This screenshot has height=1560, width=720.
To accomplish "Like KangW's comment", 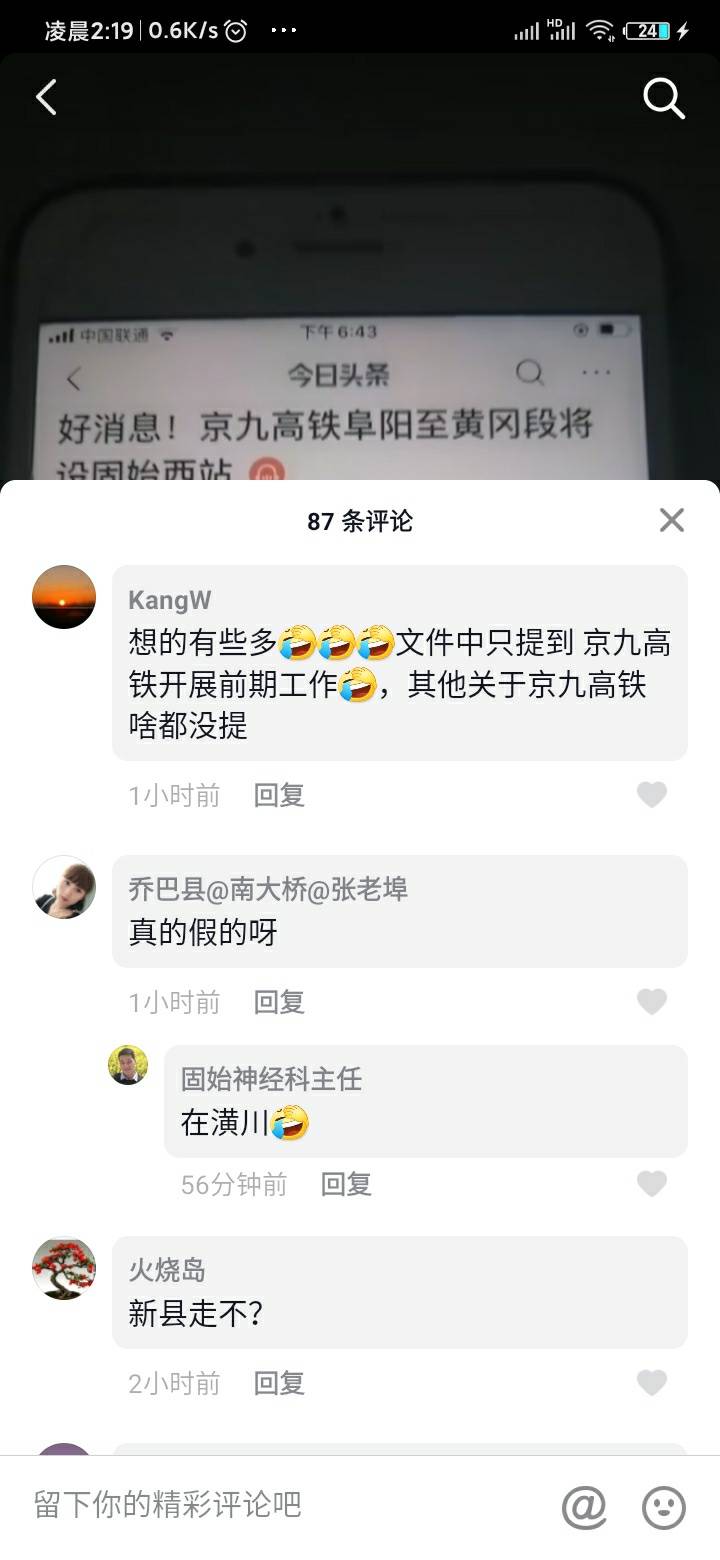I will click(x=652, y=795).
